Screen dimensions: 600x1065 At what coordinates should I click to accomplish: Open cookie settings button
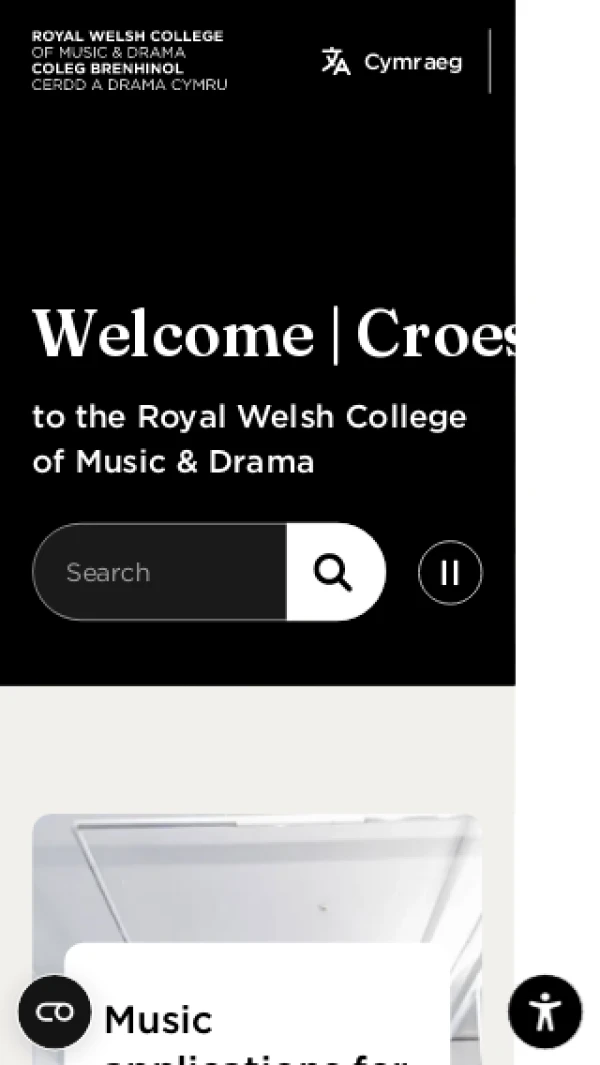(x=54, y=1011)
